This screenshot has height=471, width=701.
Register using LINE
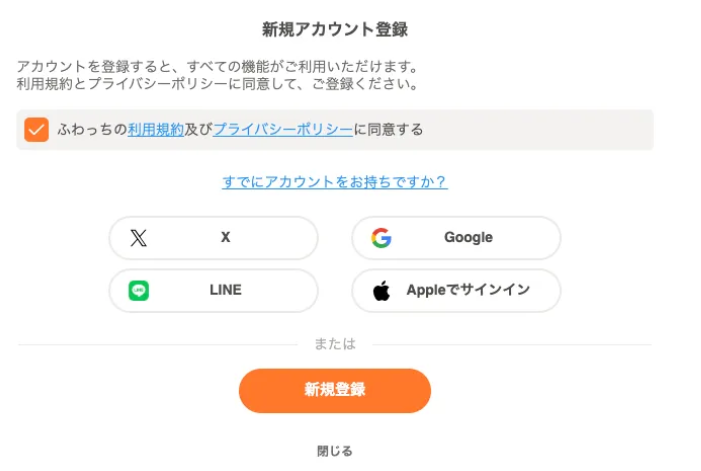point(213,291)
